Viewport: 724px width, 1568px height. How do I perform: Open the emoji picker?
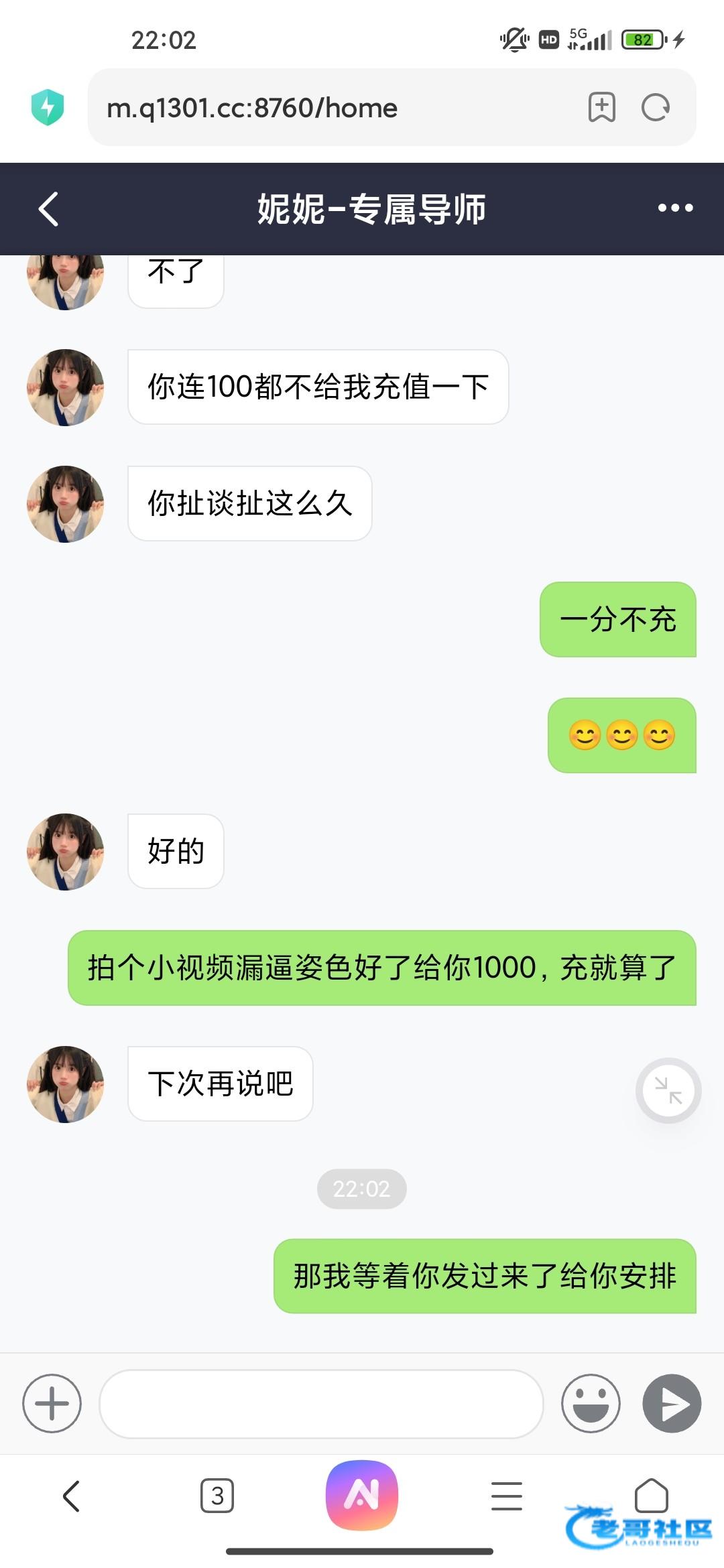coord(591,1403)
